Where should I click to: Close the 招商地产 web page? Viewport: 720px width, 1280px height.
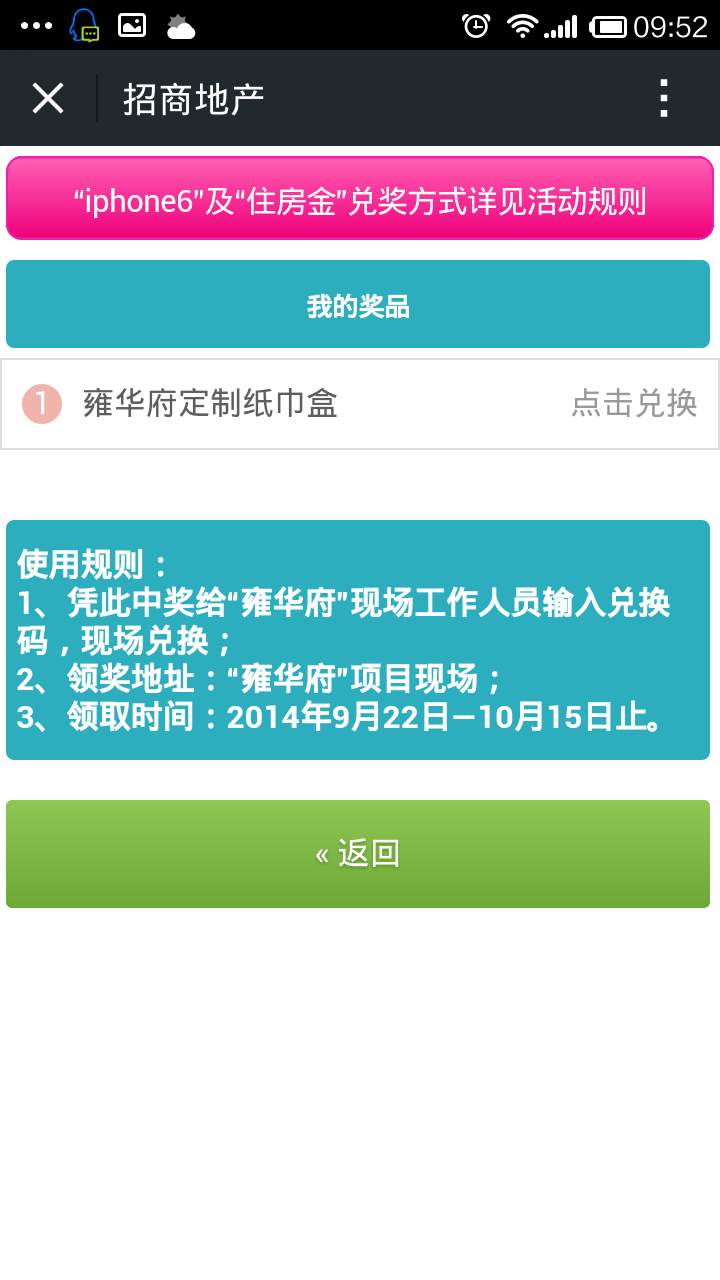48,98
